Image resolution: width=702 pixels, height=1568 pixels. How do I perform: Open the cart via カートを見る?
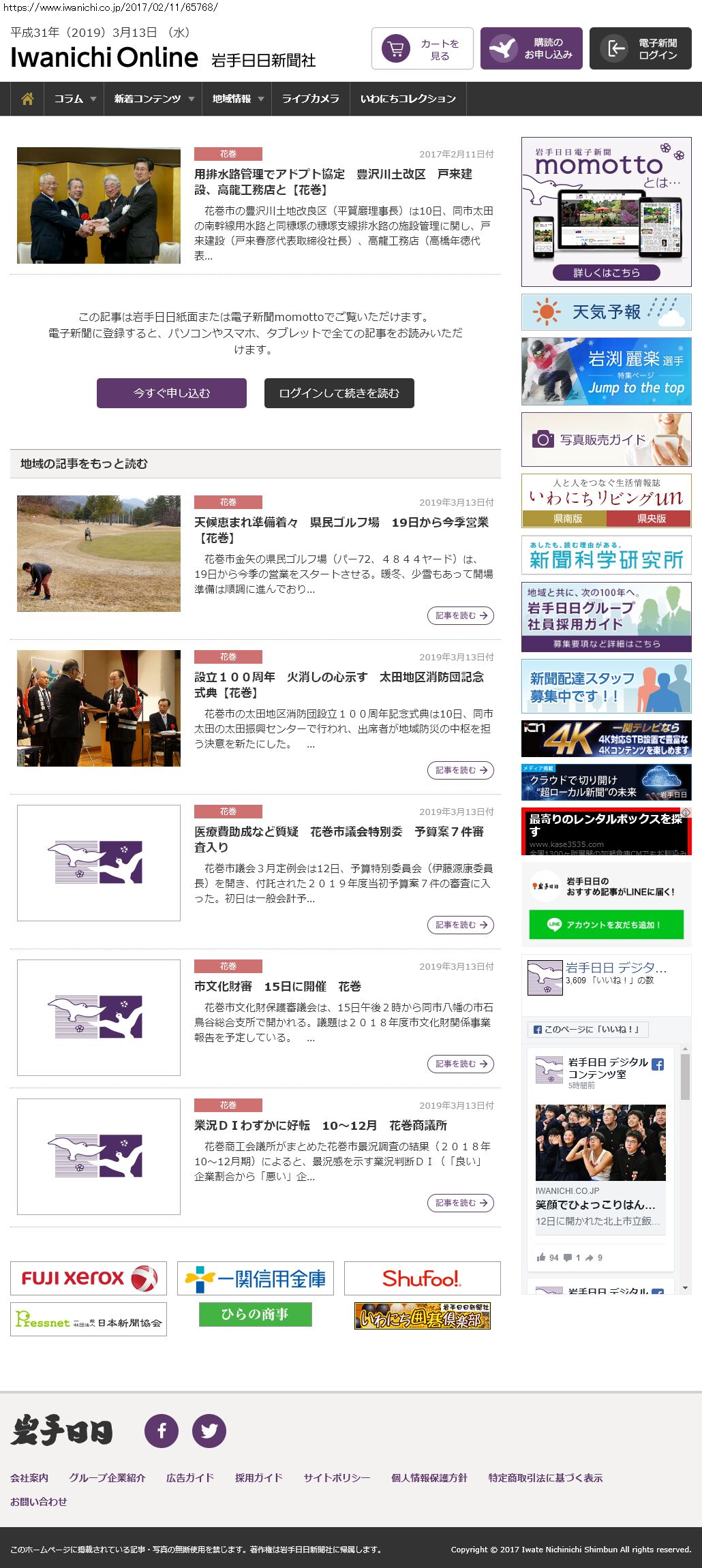(x=422, y=48)
